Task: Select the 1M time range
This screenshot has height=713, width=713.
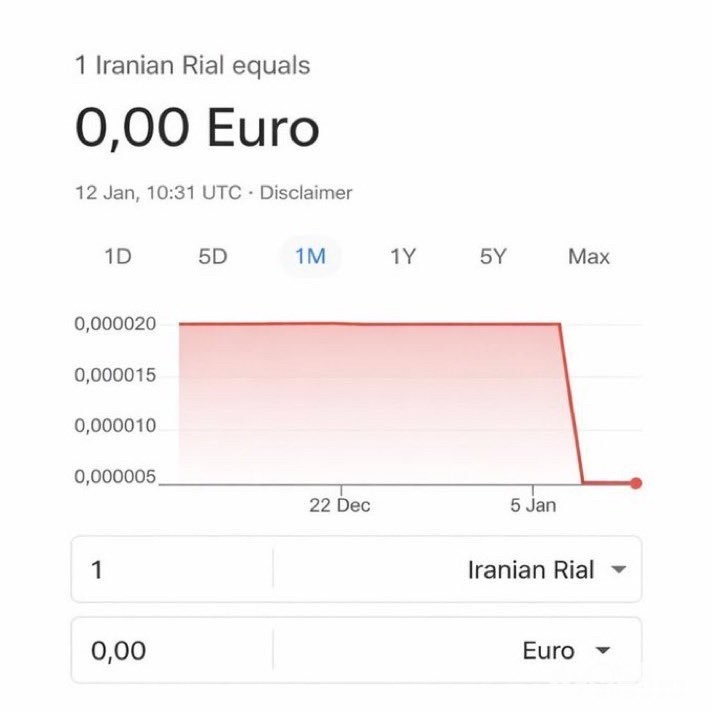Action: pyautogui.click(x=310, y=257)
